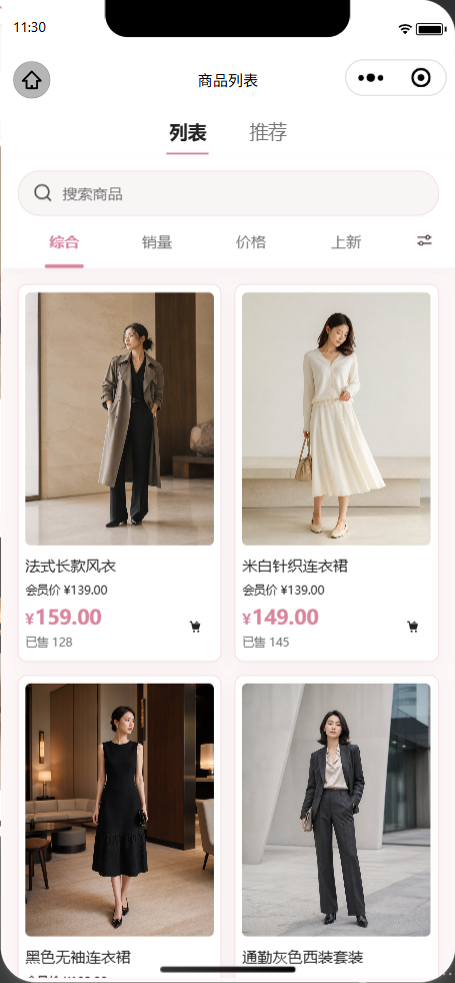View the 通勤灰色西装套装 product

pos(337,828)
